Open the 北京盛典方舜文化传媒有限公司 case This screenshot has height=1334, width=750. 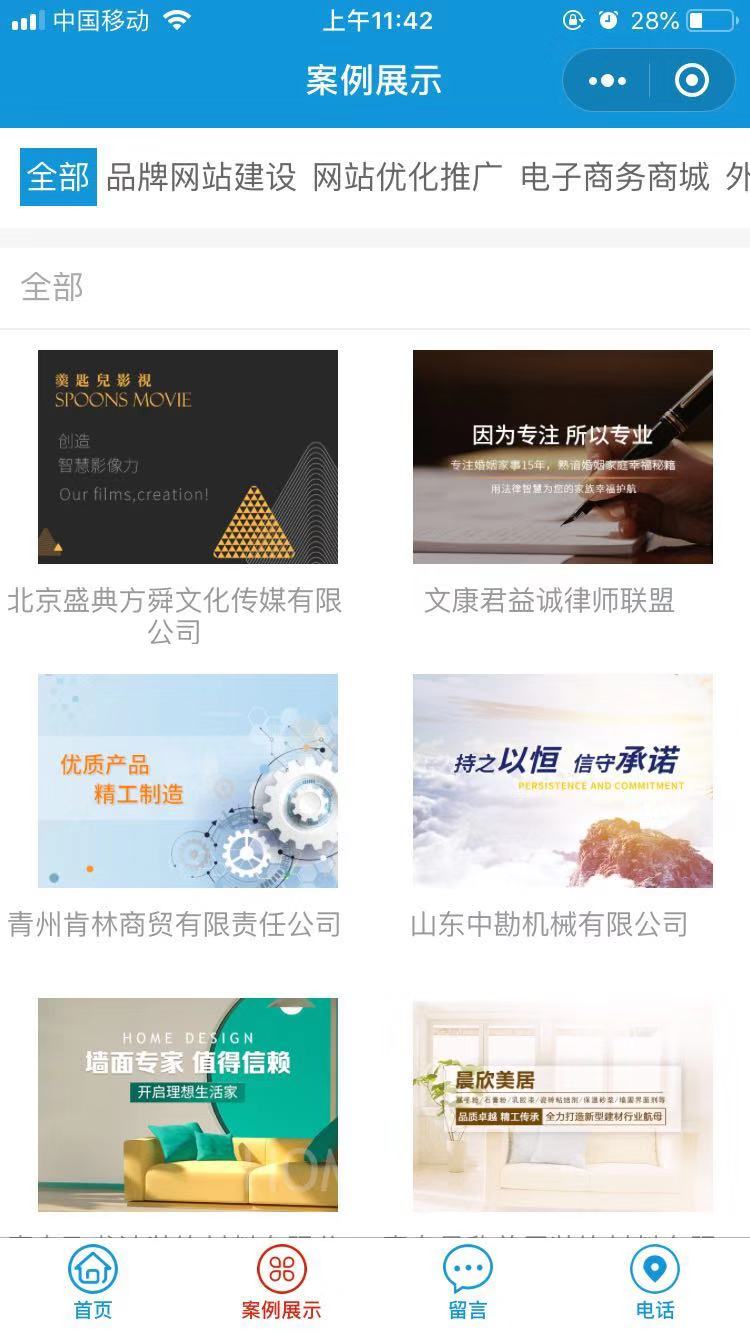pyautogui.click(x=188, y=457)
